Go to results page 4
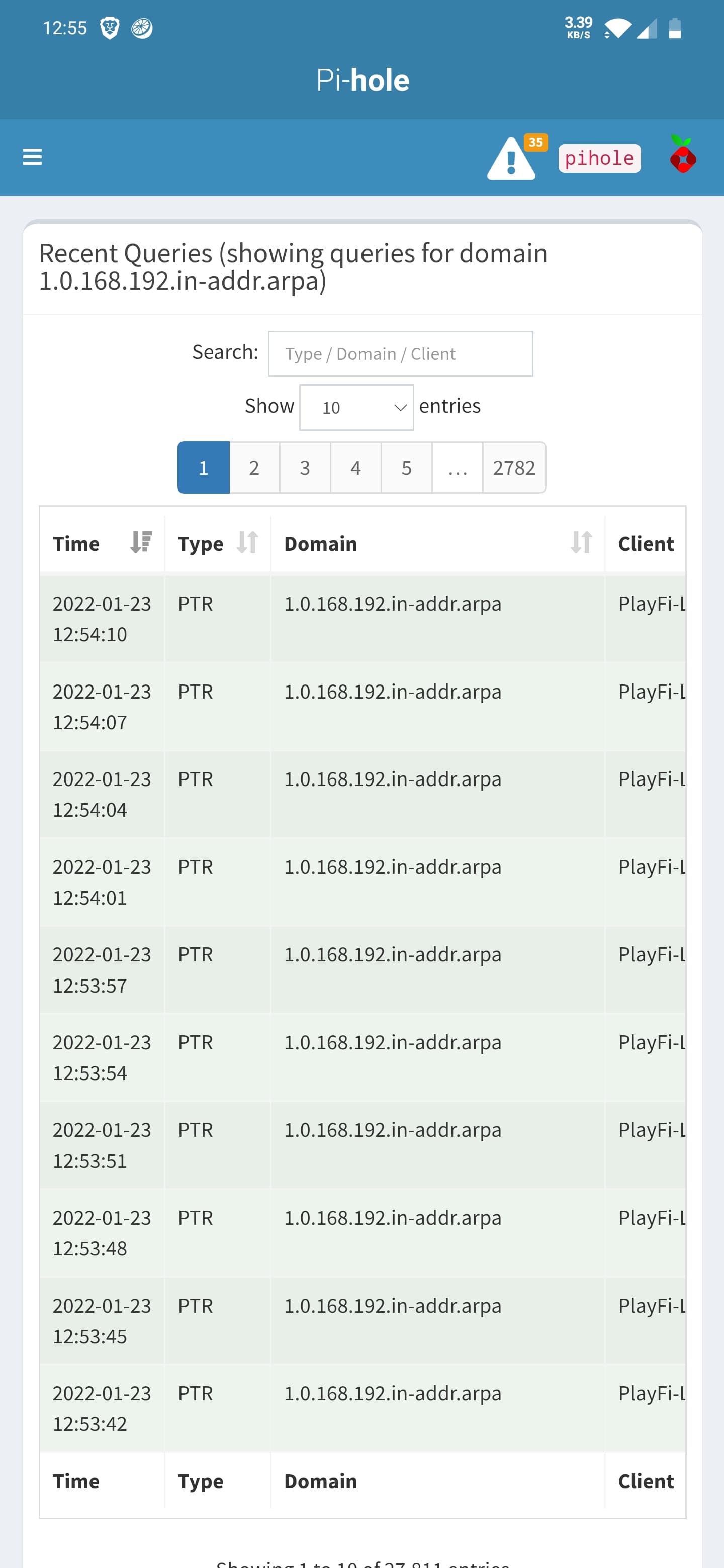Image resolution: width=724 pixels, height=1568 pixels. 355,467
